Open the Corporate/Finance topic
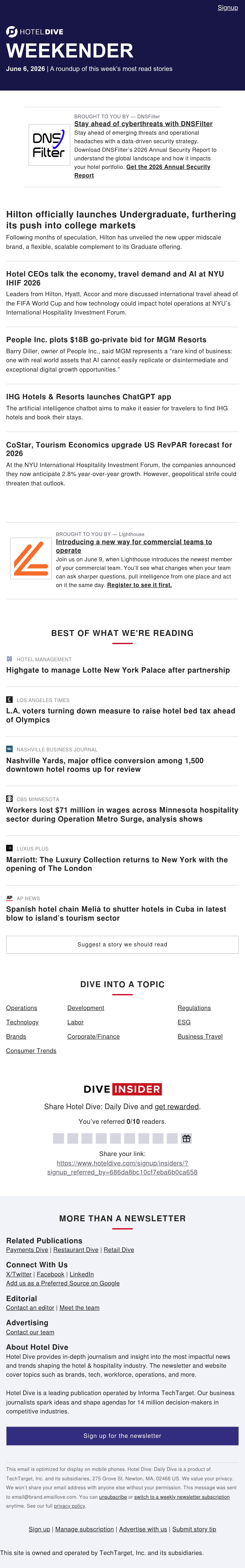The width and height of the screenshot is (245, 1568). pos(93,1037)
